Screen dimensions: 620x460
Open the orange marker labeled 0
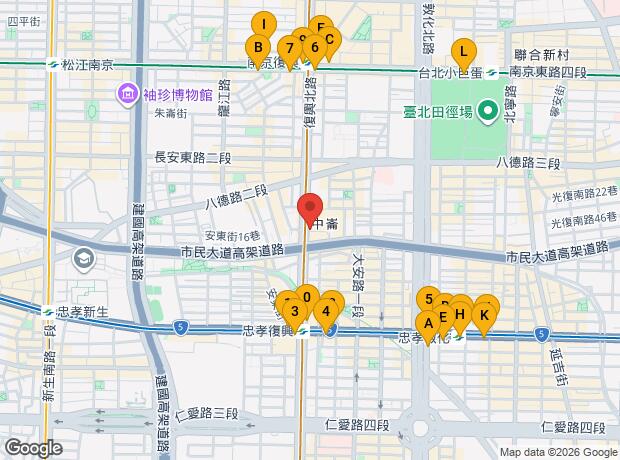click(x=307, y=297)
